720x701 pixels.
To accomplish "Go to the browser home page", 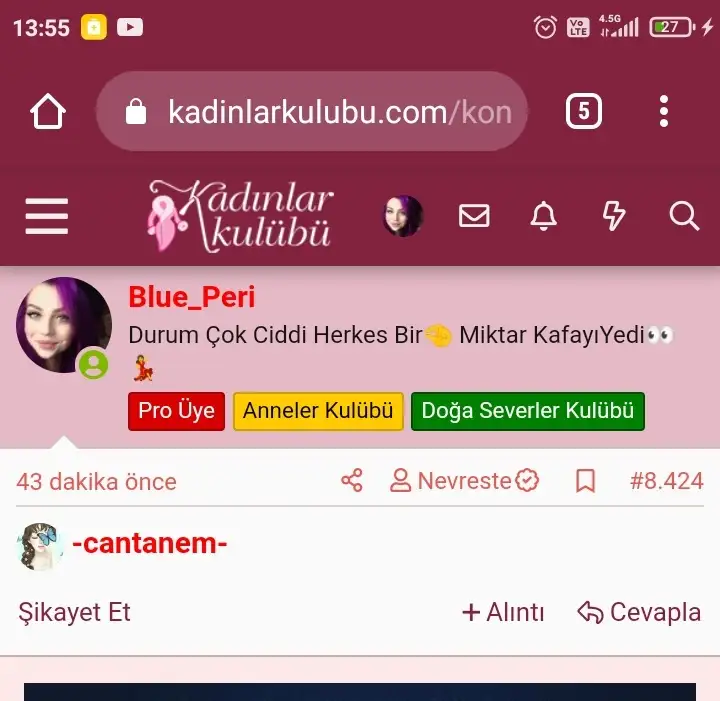I will point(48,111).
